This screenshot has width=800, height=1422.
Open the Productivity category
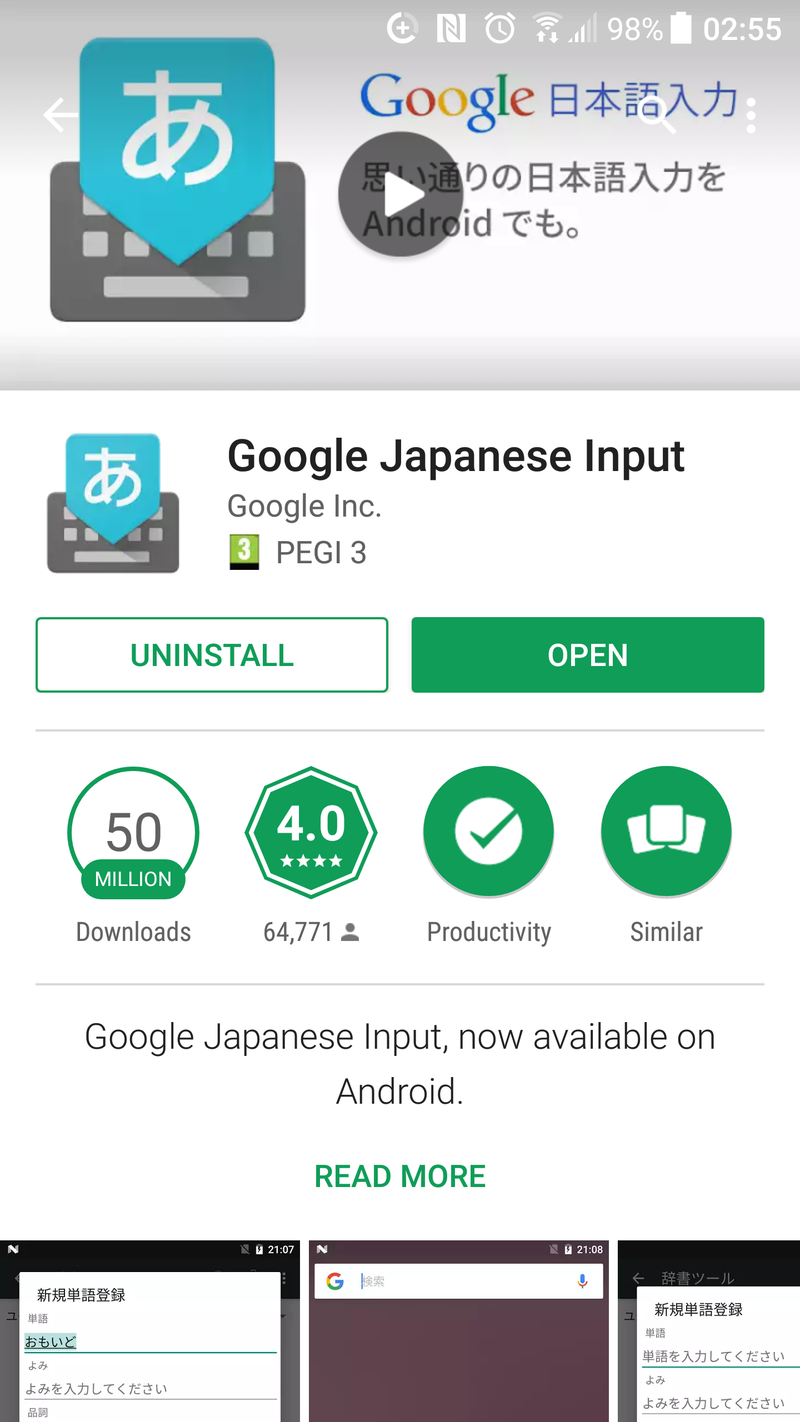489,832
